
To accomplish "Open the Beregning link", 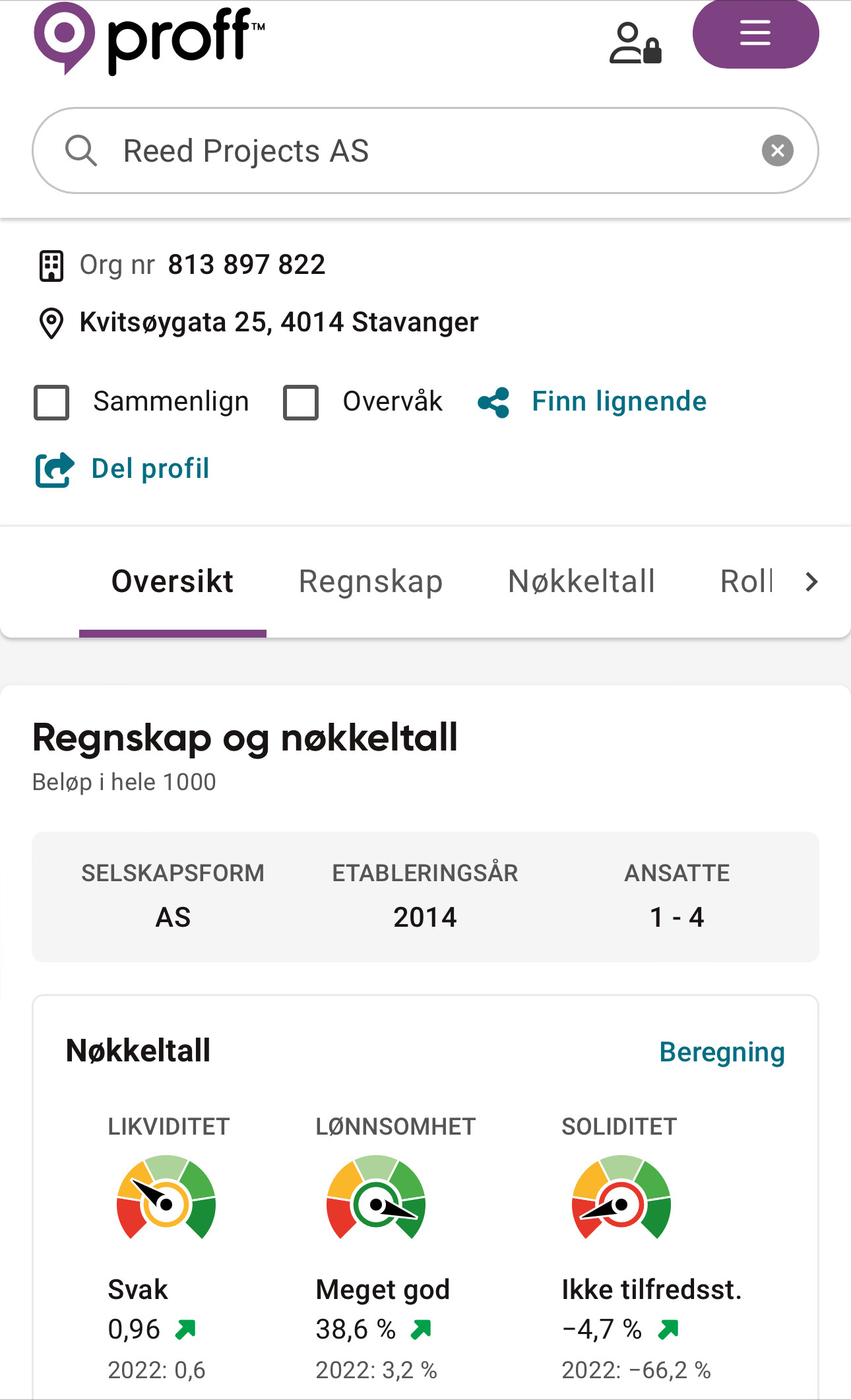I will click(x=722, y=1052).
